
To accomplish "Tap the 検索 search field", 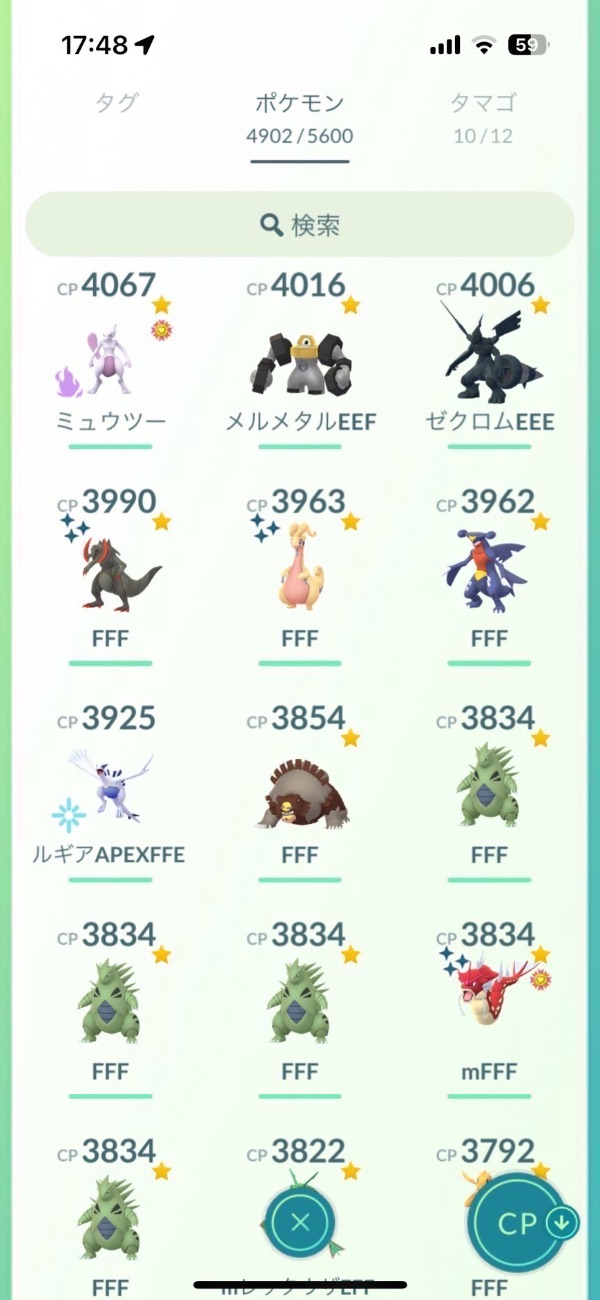I will click(300, 225).
